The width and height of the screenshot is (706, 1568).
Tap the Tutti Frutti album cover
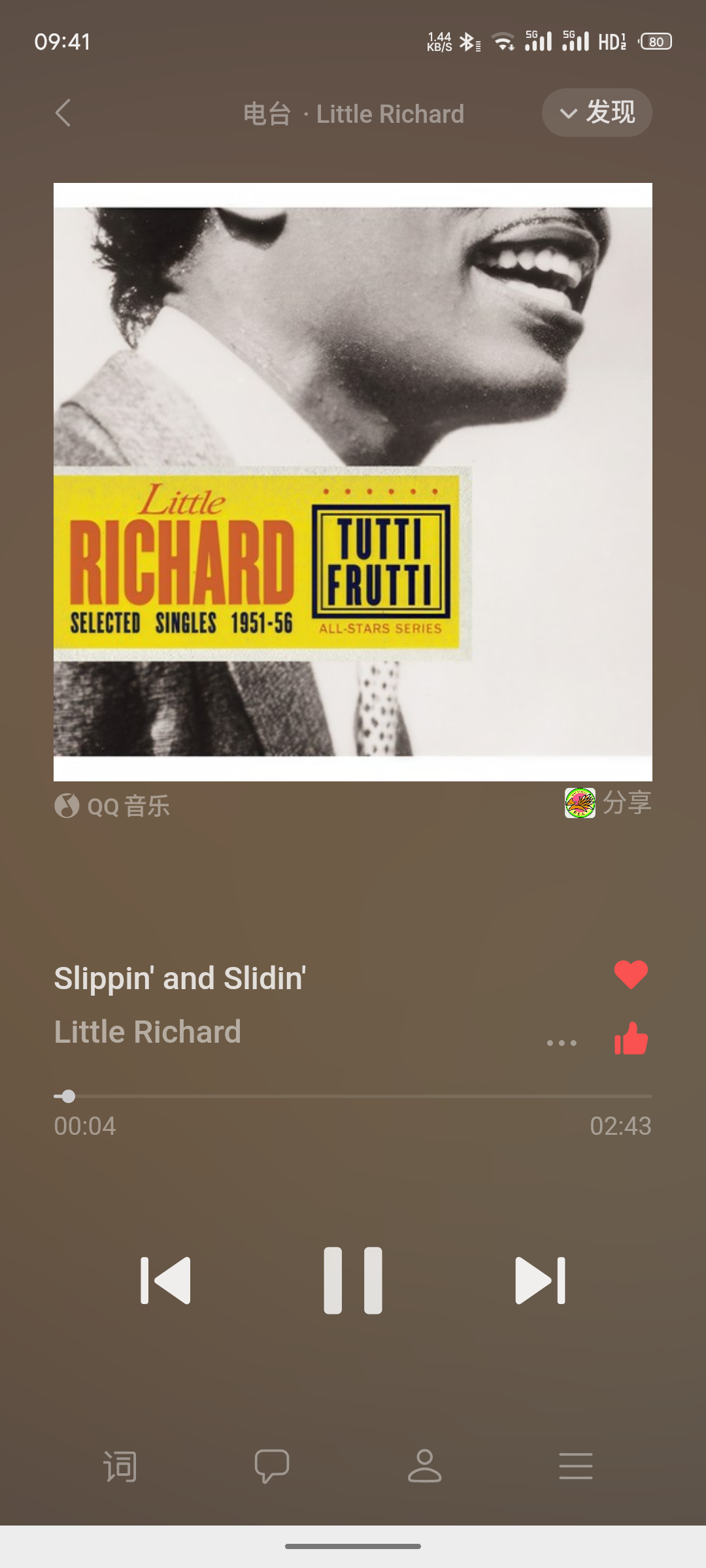pyautogui.click(x=353, y=482)
